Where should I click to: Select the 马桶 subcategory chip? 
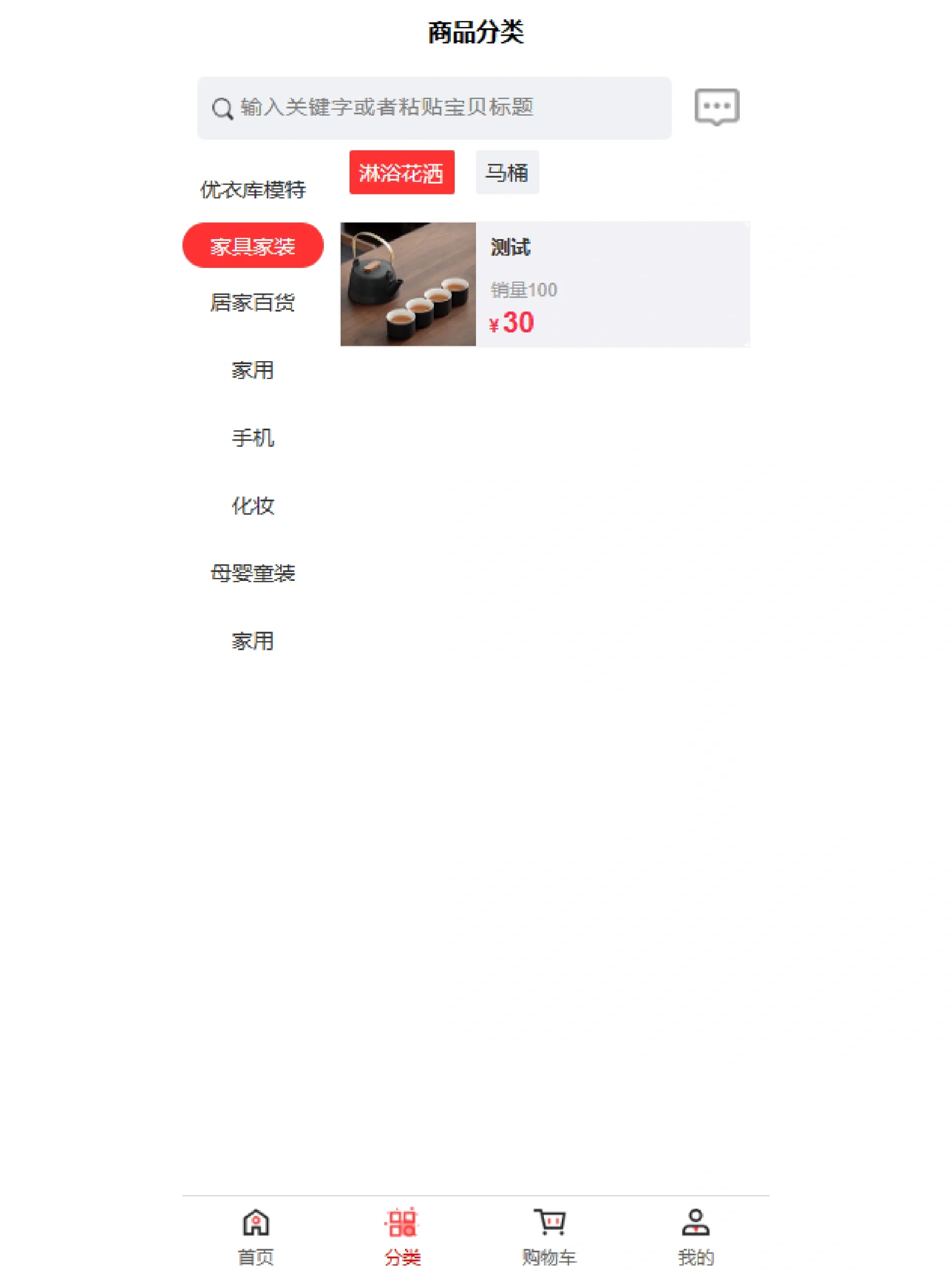(x=507, y=172)
